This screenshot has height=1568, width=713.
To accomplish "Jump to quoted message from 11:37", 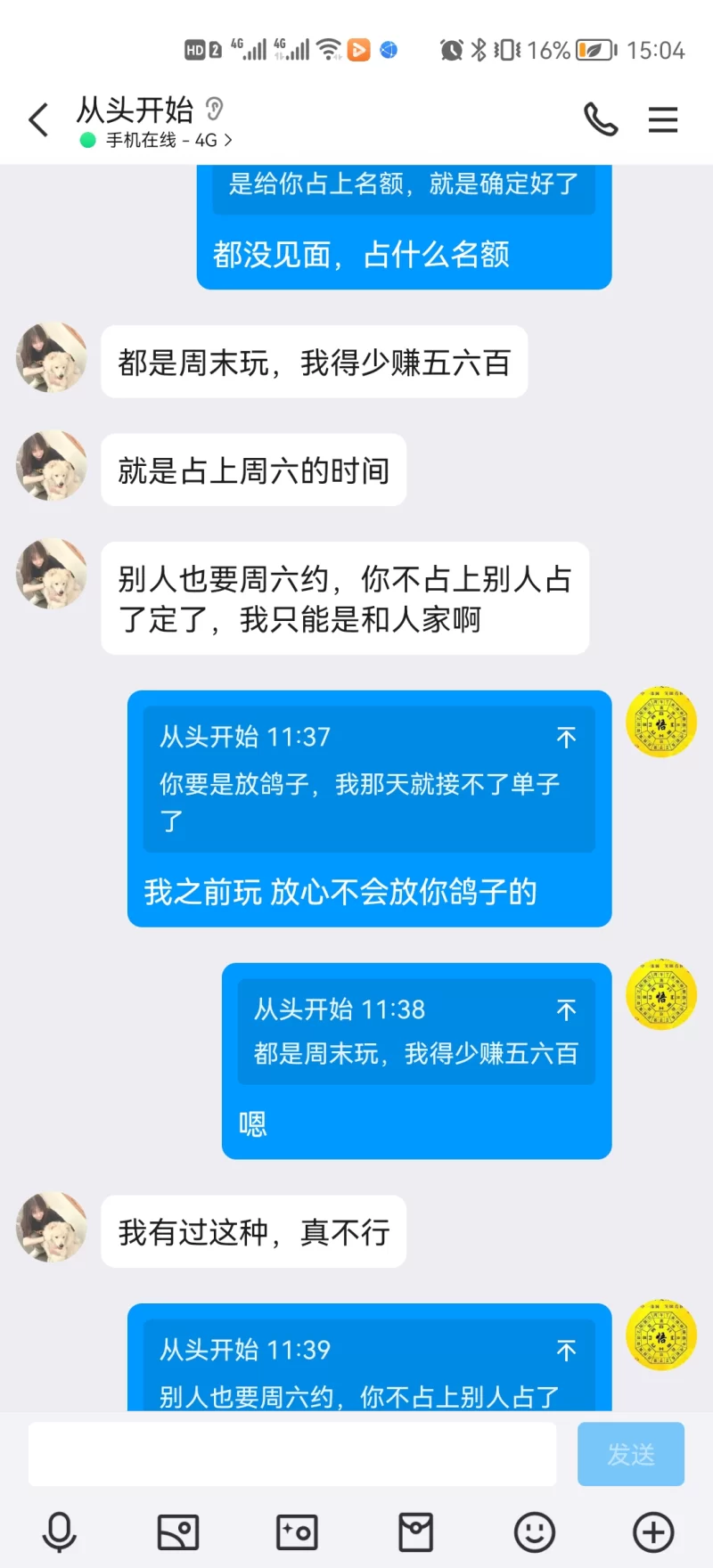I will tap(566, 738).
